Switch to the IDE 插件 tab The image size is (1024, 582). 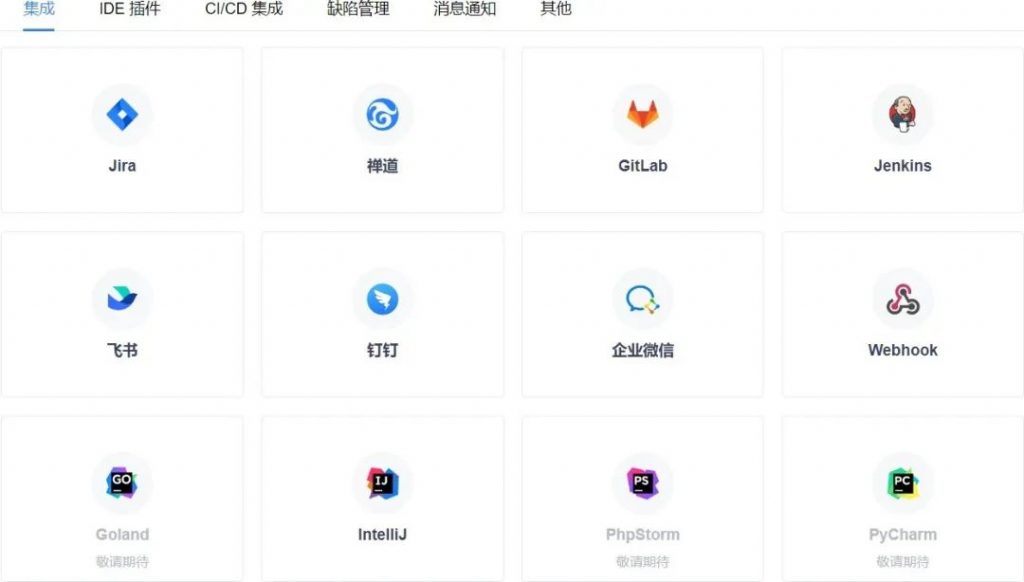129,9
